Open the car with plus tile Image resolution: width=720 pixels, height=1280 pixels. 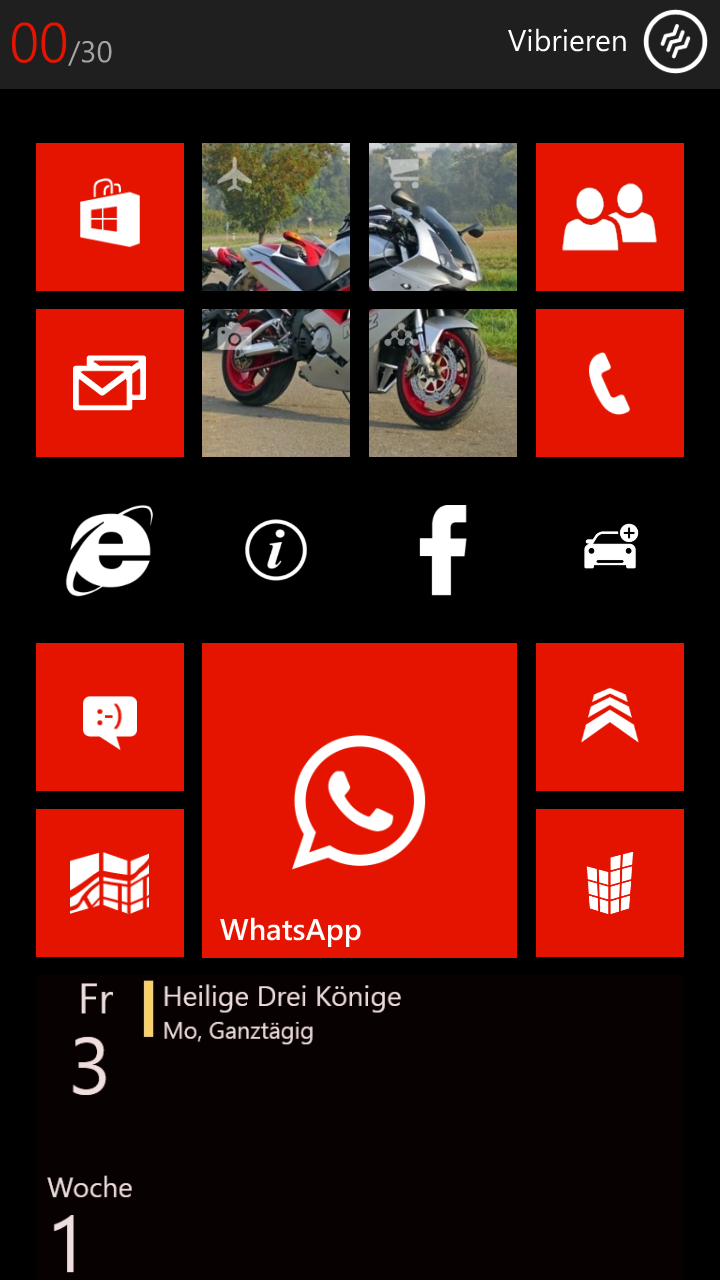(x=610, y=550)
